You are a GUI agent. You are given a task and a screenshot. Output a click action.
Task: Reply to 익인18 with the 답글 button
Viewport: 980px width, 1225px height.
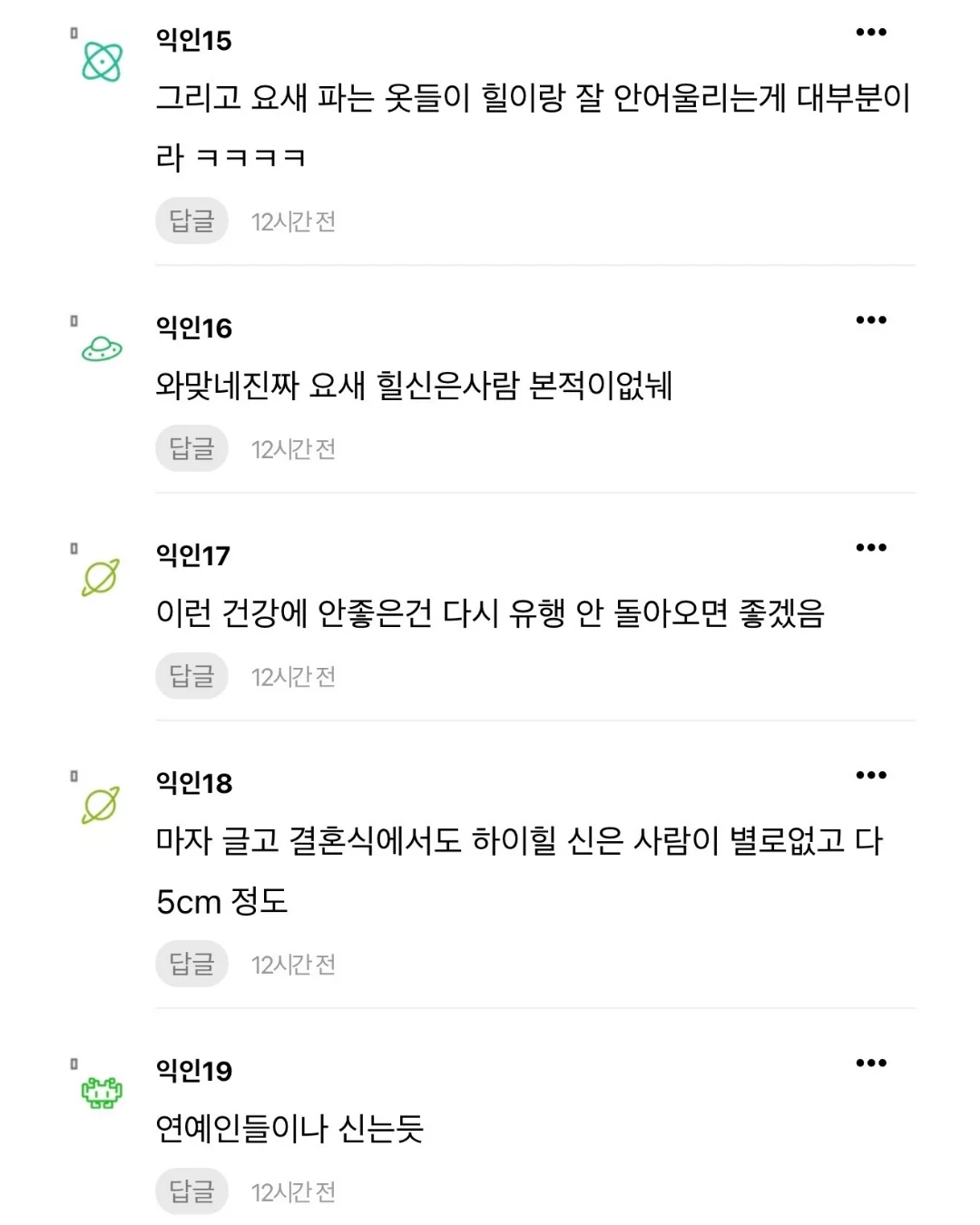[191, 964]
